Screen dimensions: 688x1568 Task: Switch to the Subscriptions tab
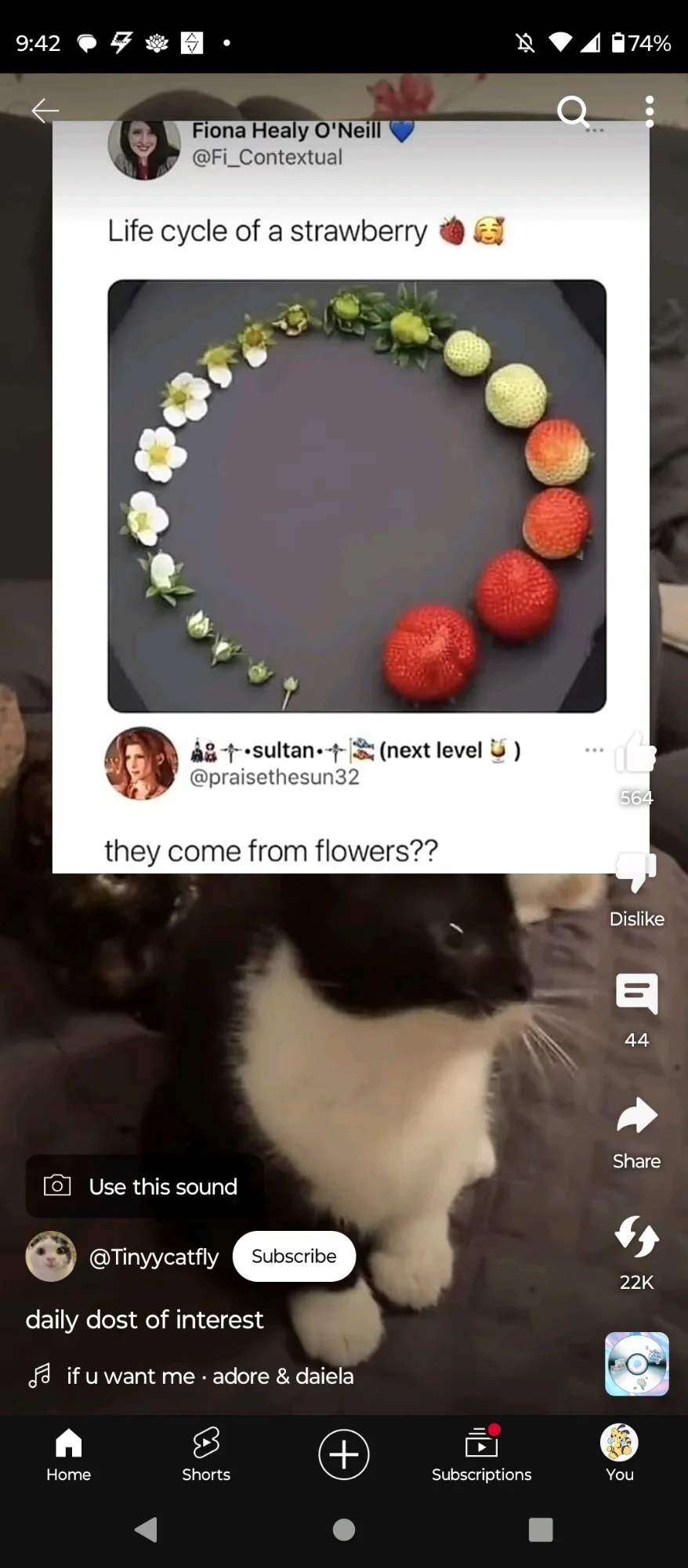tap(481, 1455)
